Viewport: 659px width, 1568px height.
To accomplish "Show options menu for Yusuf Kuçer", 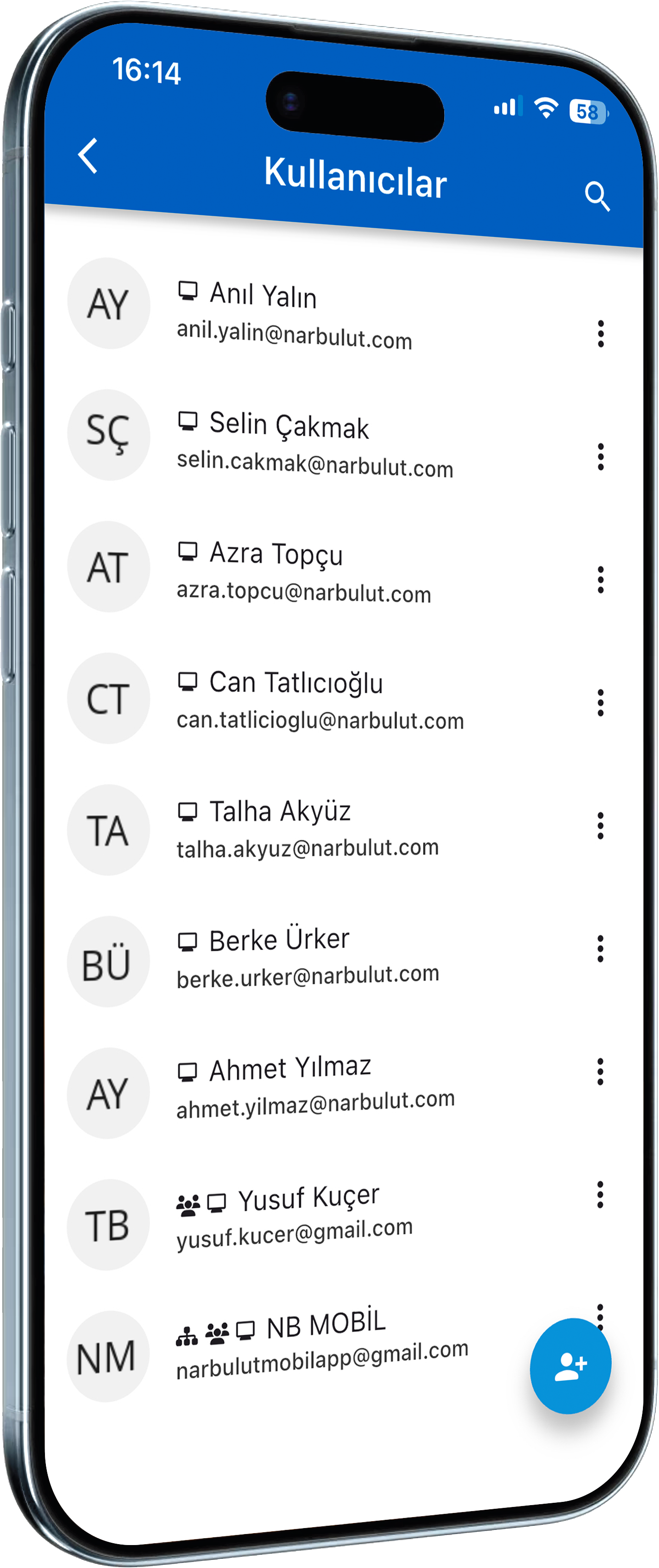I will (x=601, y=1194).
